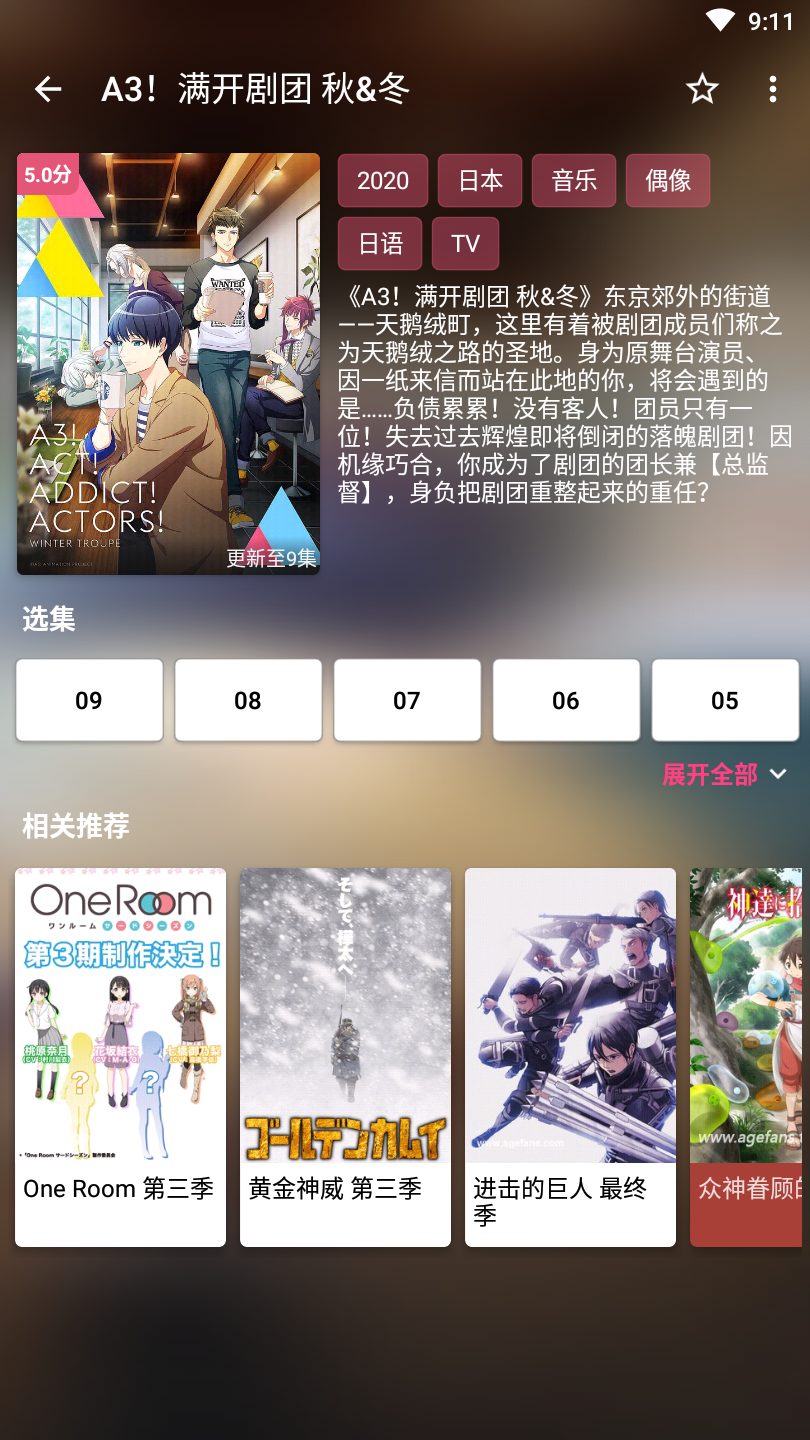Play episode 08
Viewport: 810px width, 1440px height.
pyautogui.click(x=248, y=700)
